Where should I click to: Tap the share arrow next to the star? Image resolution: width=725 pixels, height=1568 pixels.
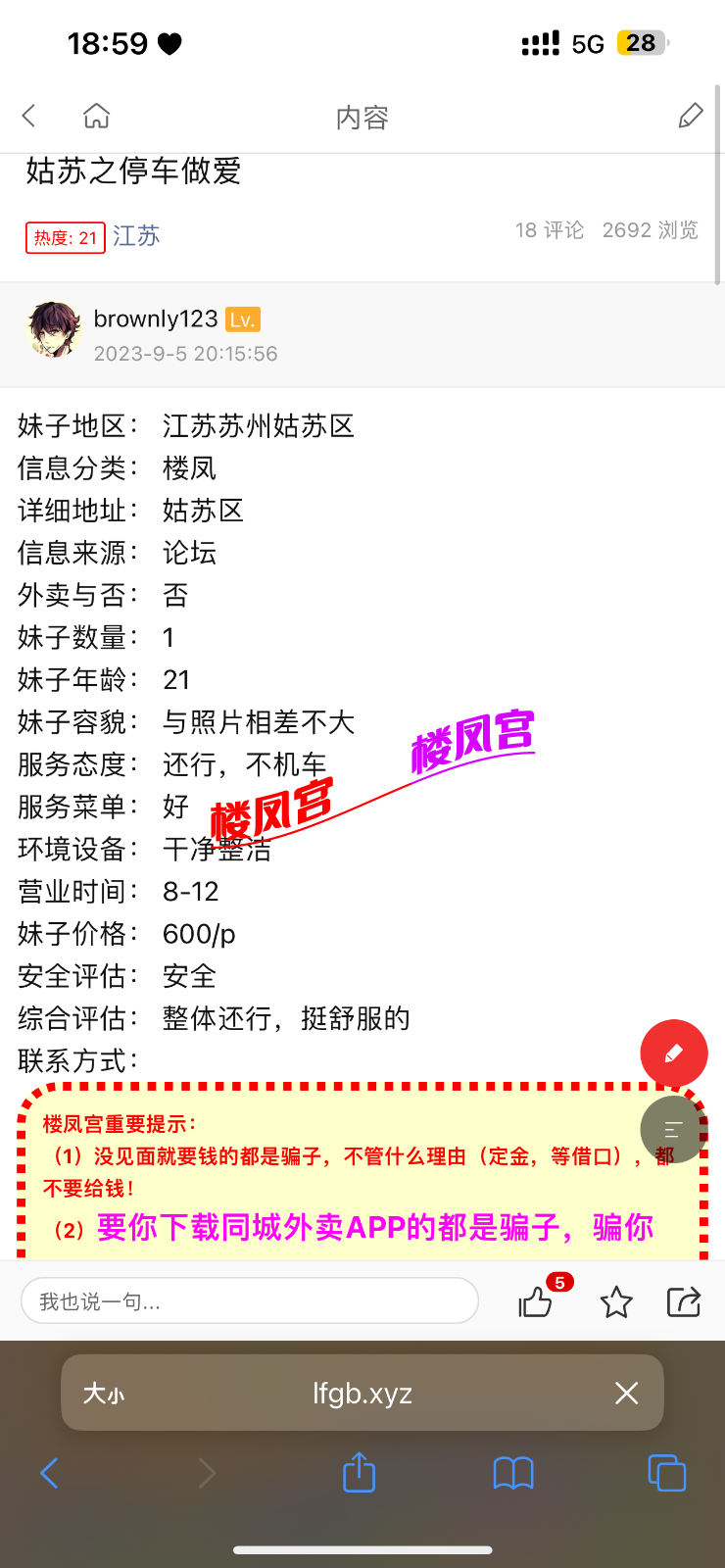[x=683, y=1300]
